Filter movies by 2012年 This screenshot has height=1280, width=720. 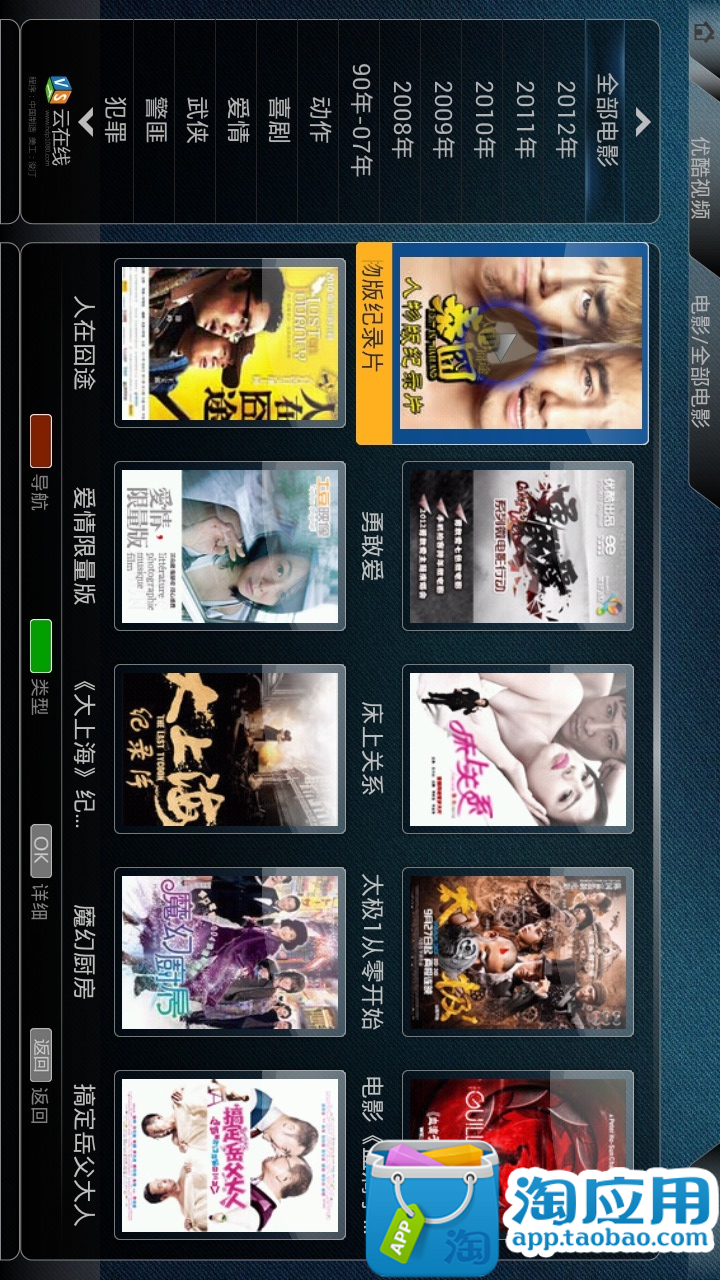pos(566,120)
